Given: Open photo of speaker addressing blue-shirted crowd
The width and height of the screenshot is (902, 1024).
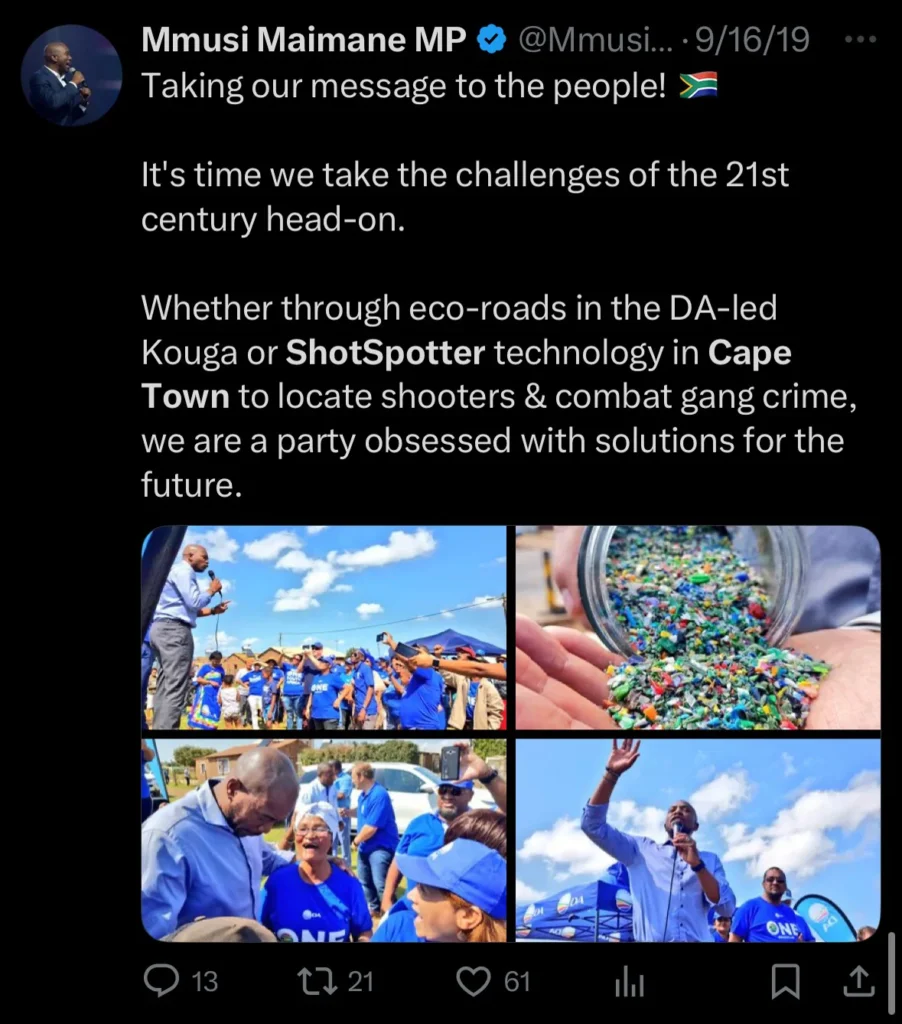Looking at the screenshot, I should (325, 628).
